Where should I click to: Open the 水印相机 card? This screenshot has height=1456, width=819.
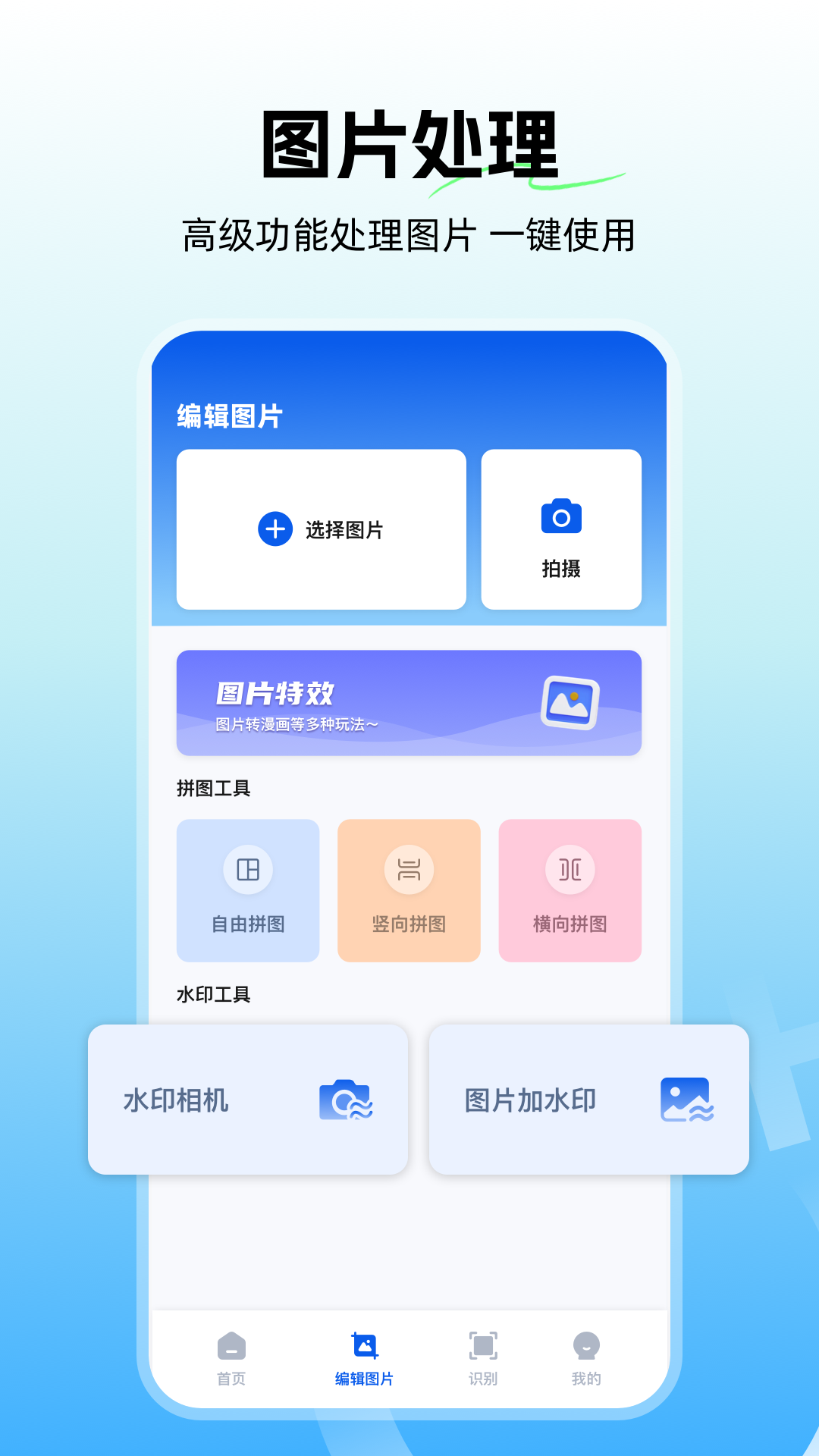click(x=248, y=1100)
